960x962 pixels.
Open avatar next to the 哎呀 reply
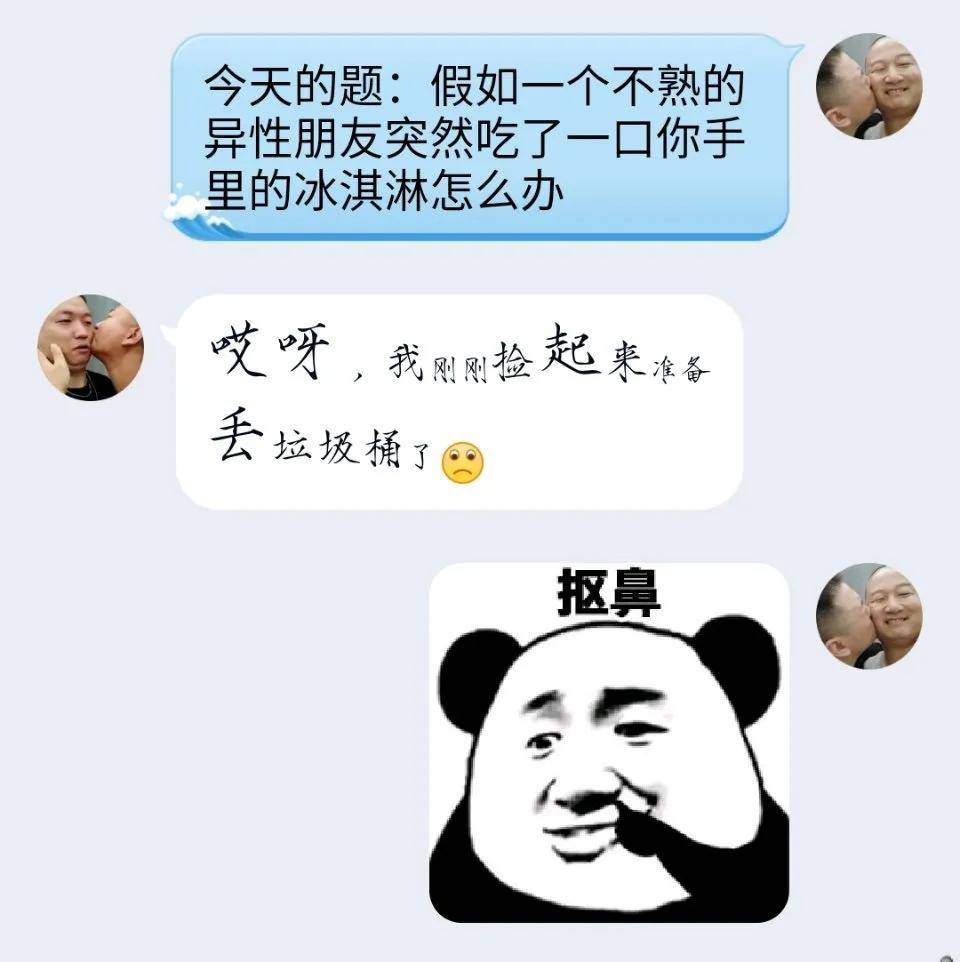(x=90, y=347)
